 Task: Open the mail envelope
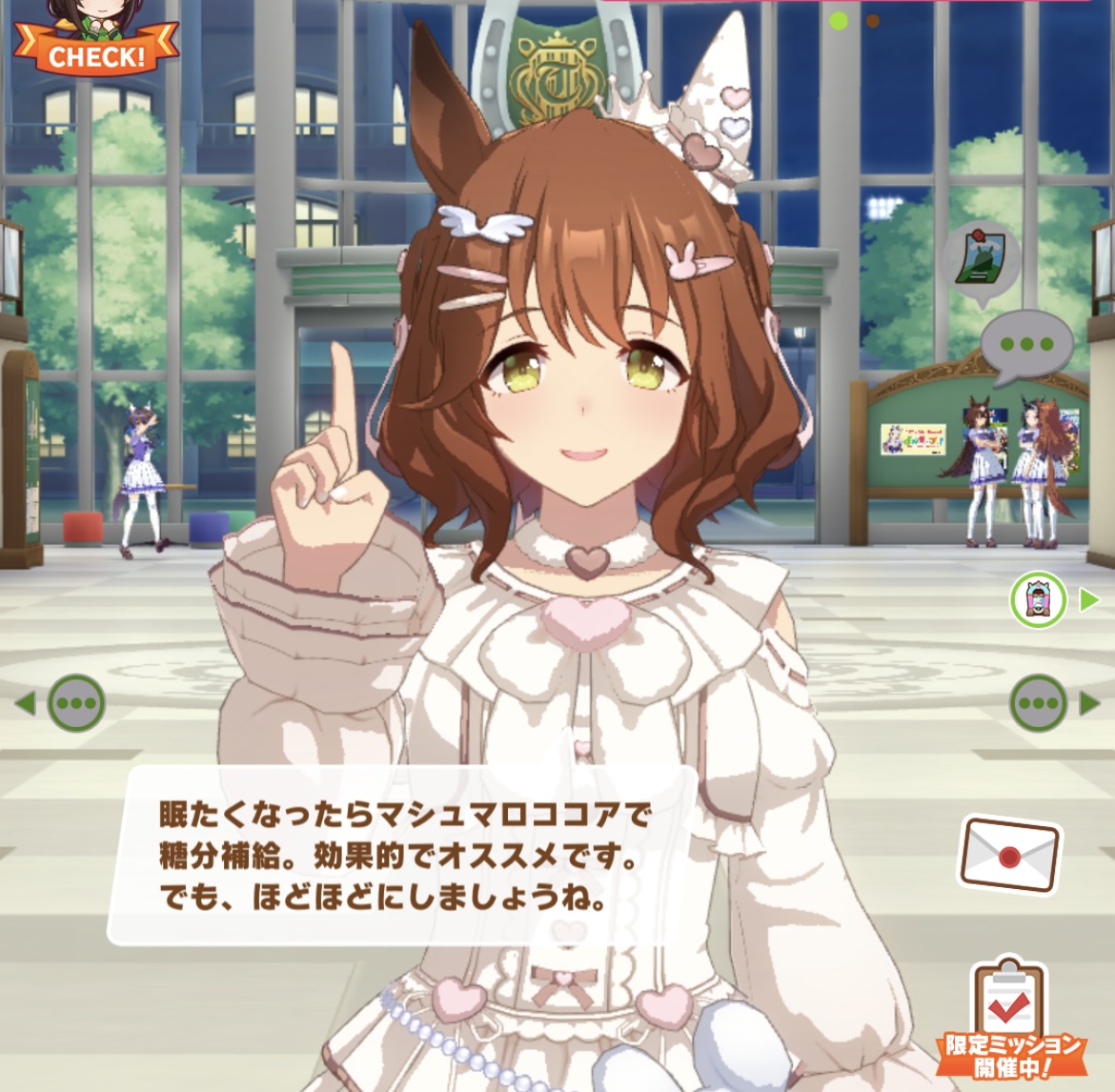tap(1009, 855)
